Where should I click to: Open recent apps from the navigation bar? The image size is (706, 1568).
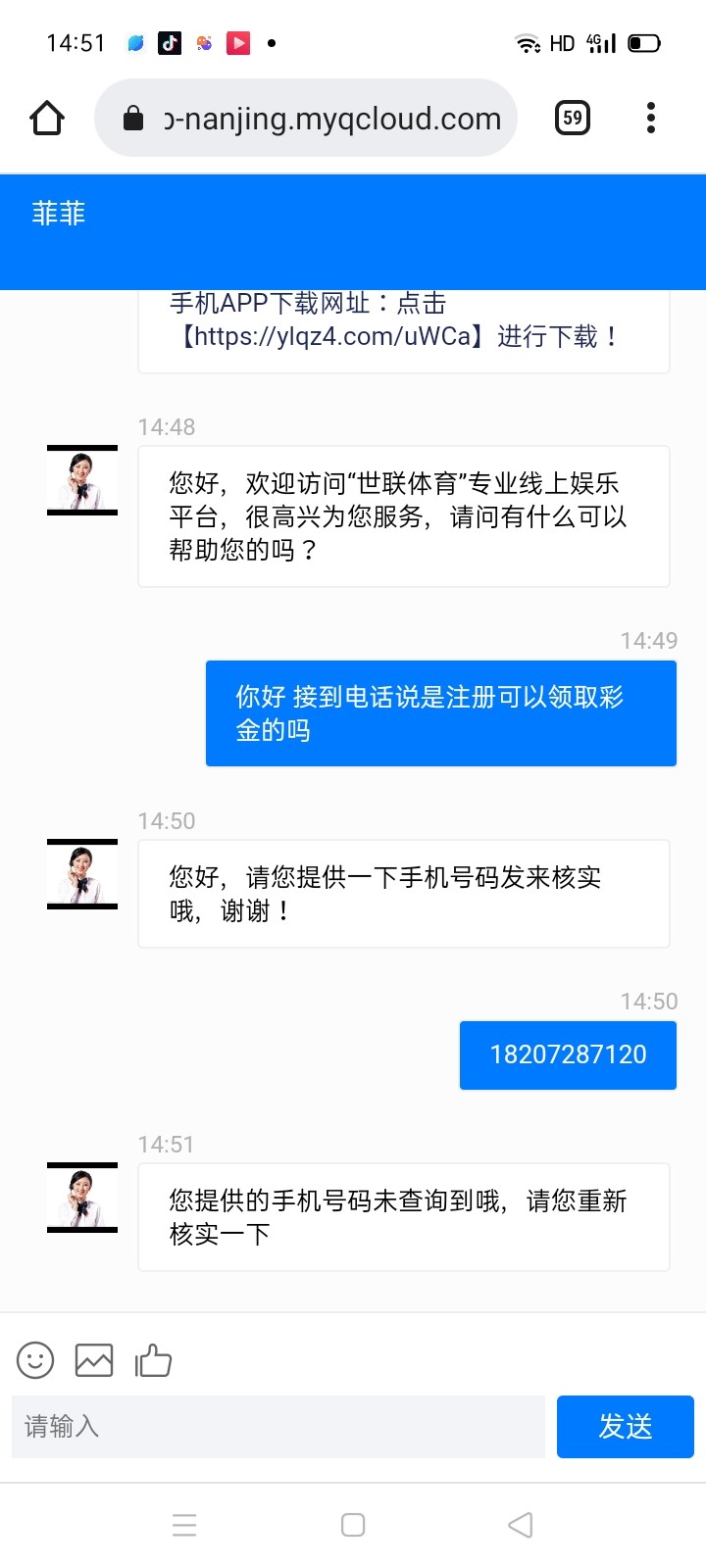click(x=184, y=1525)
